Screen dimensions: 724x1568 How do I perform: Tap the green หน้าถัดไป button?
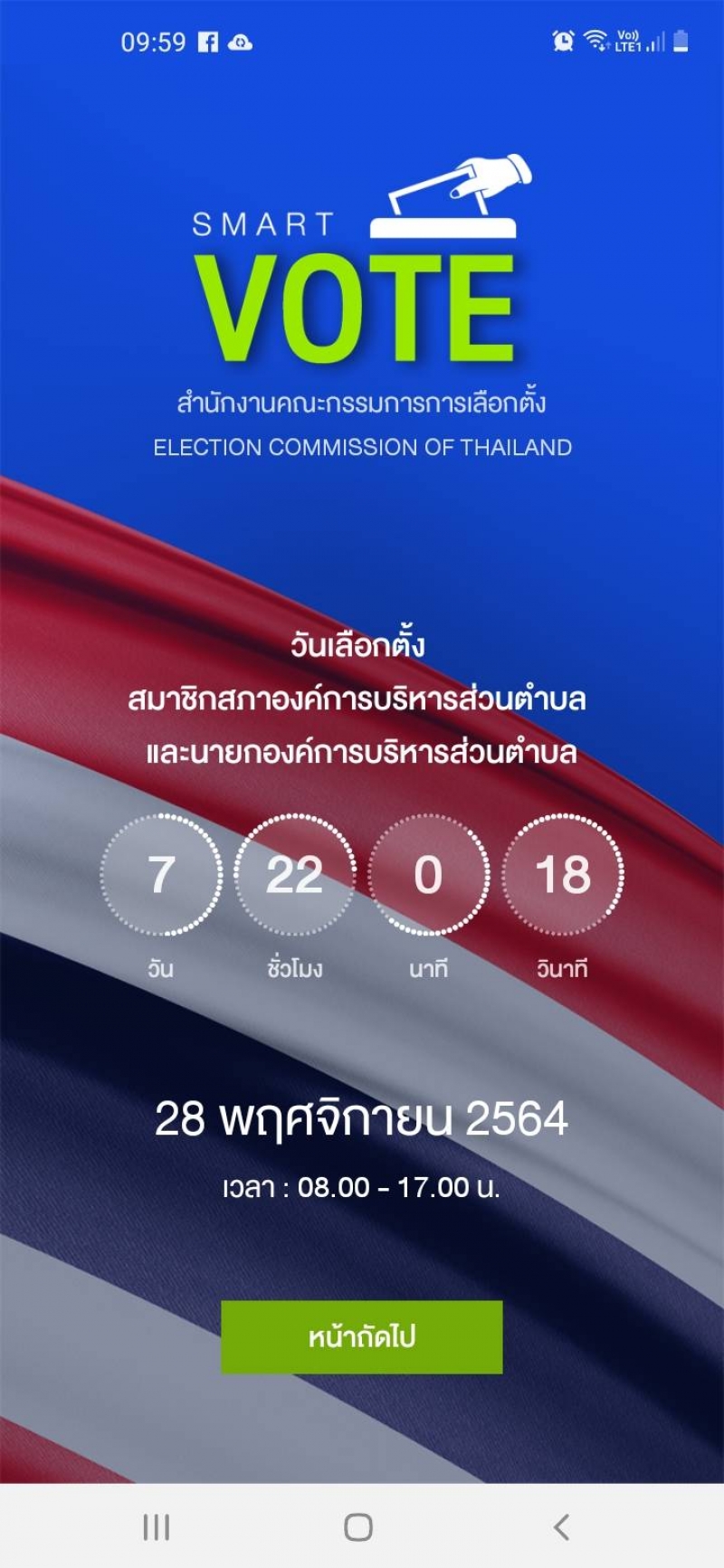(361, 1336)
